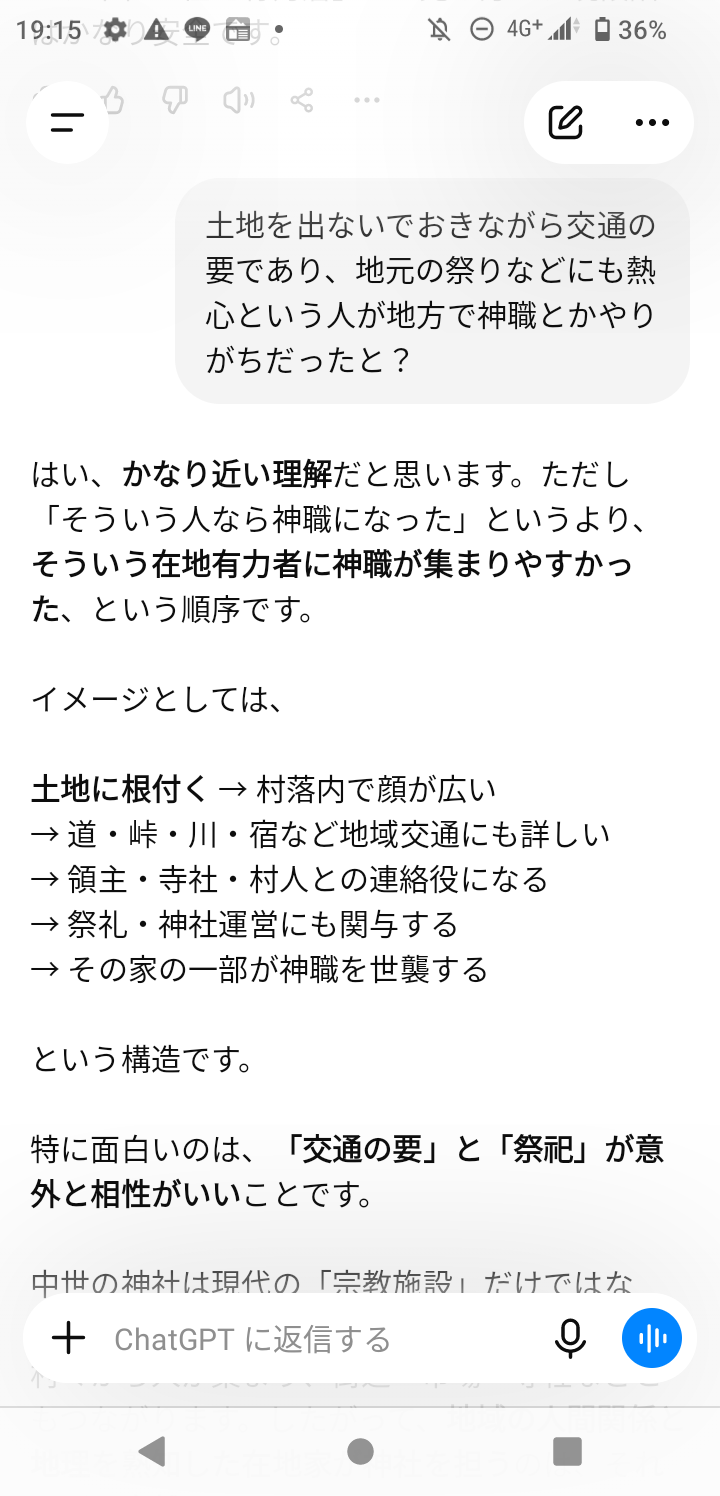Start a new chat with compose icon
The image size is (720, 1496).
[x=565, y=122]
